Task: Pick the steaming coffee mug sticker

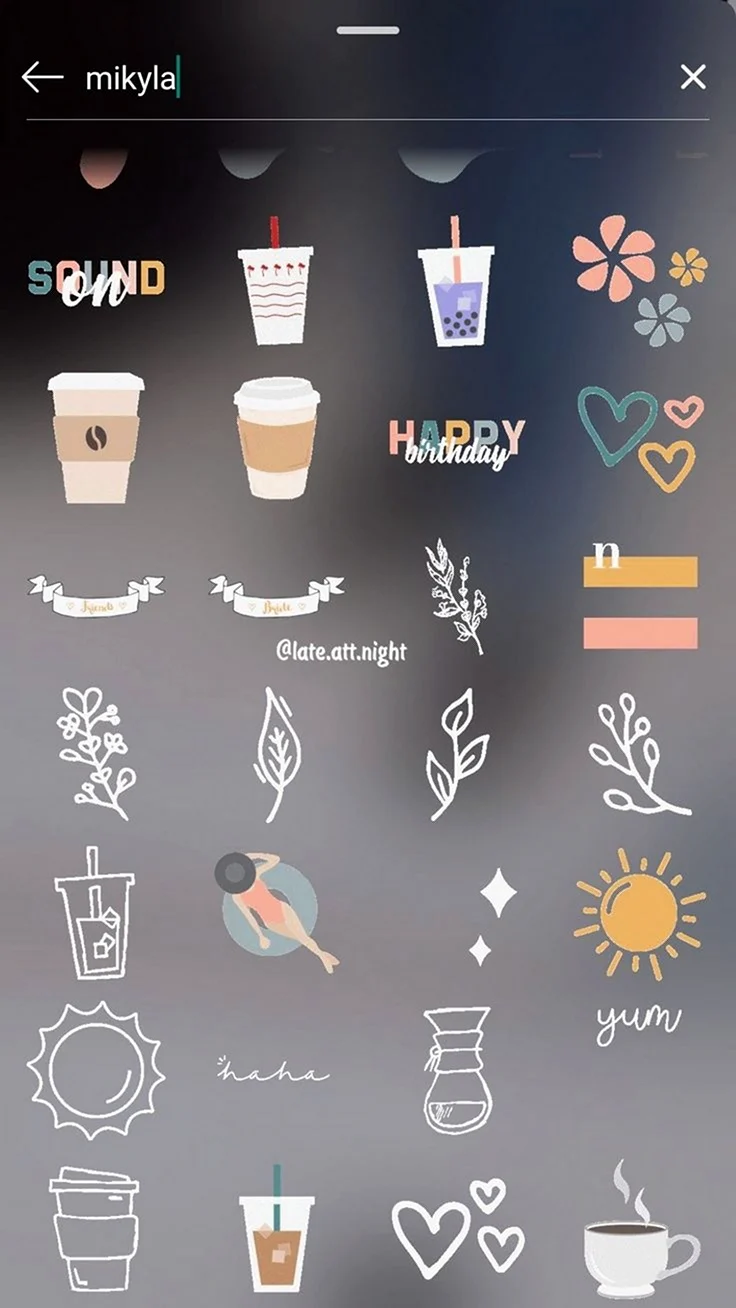Action: click(640, 1230)
